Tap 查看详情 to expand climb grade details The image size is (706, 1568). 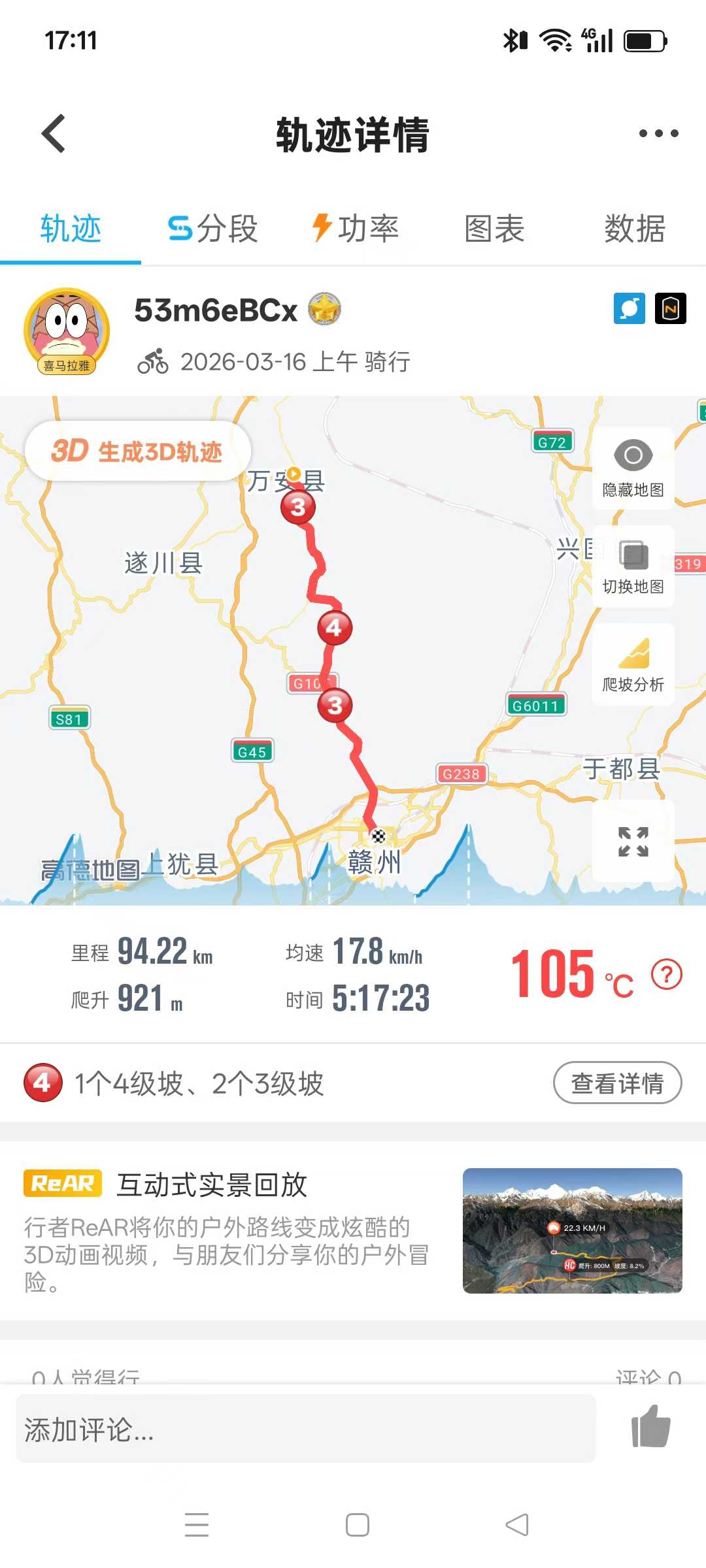click(x=616, y=1083)
